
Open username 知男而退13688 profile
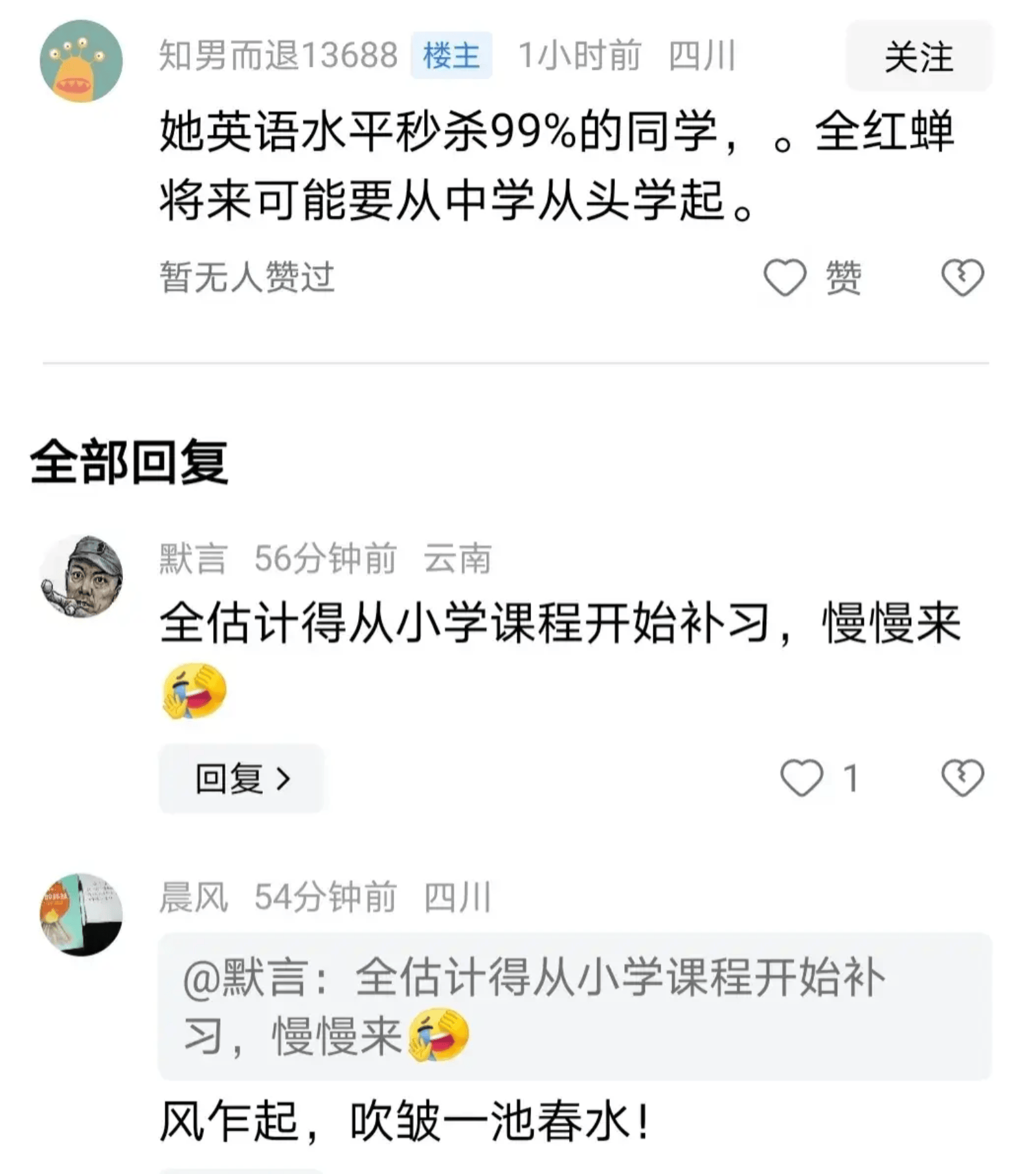278,56
